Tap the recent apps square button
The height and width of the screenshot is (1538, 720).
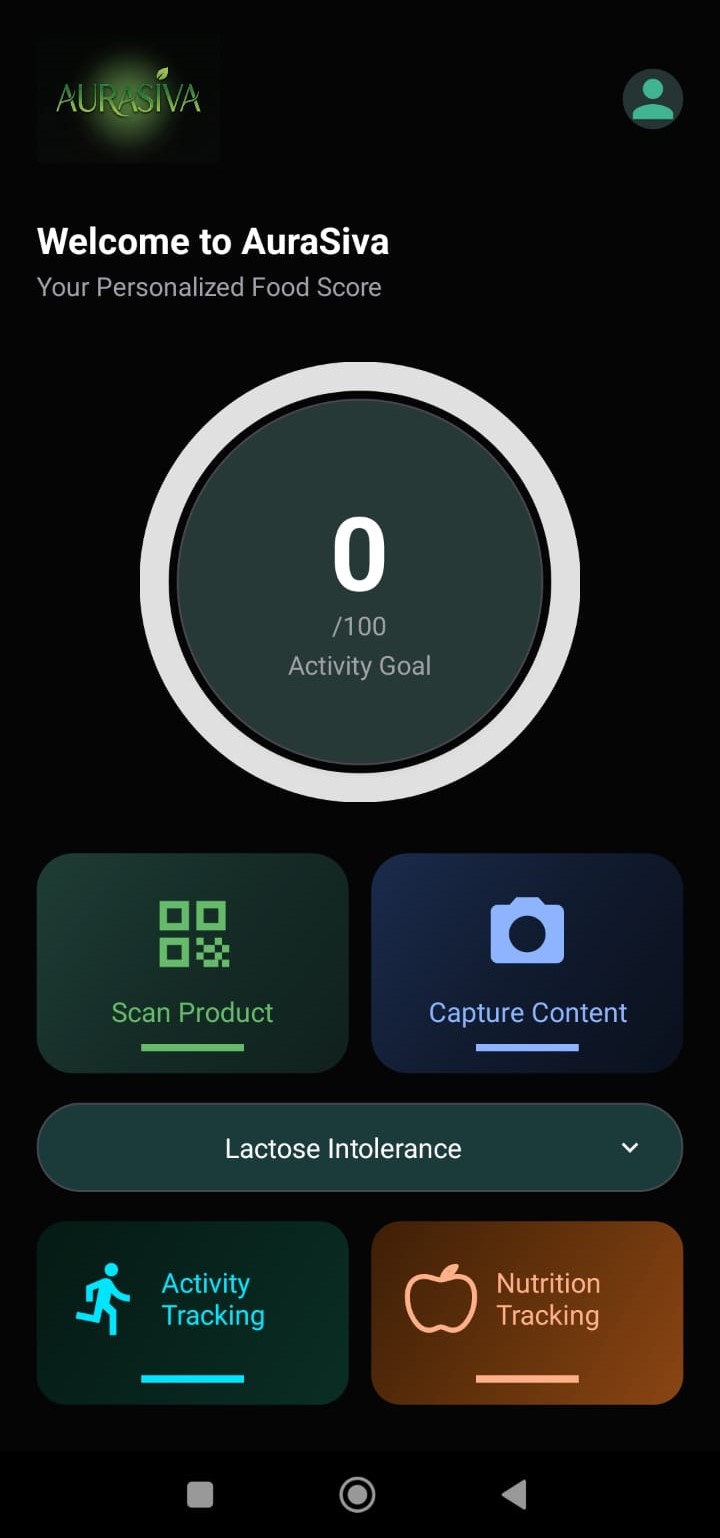pos(200,1494)
